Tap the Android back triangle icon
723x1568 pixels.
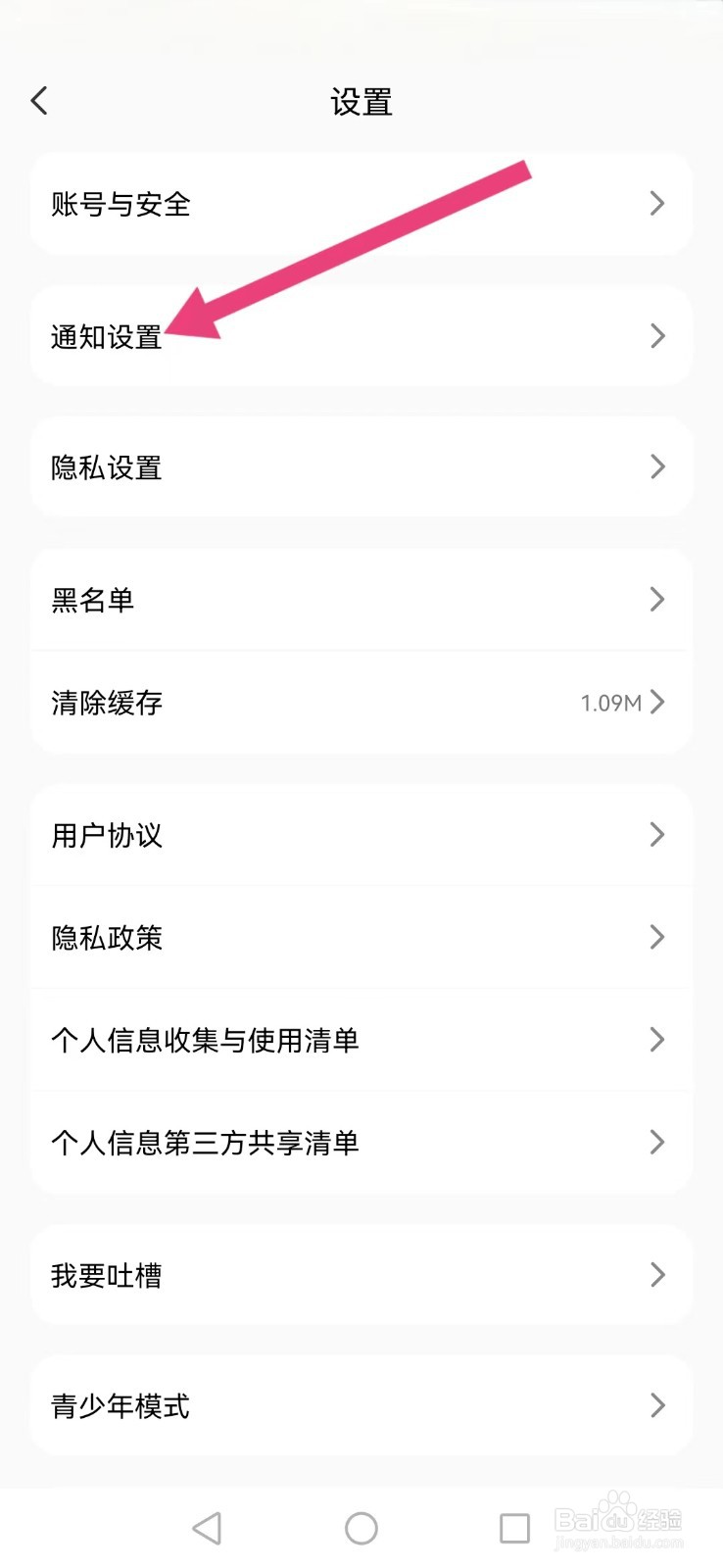207,1527
